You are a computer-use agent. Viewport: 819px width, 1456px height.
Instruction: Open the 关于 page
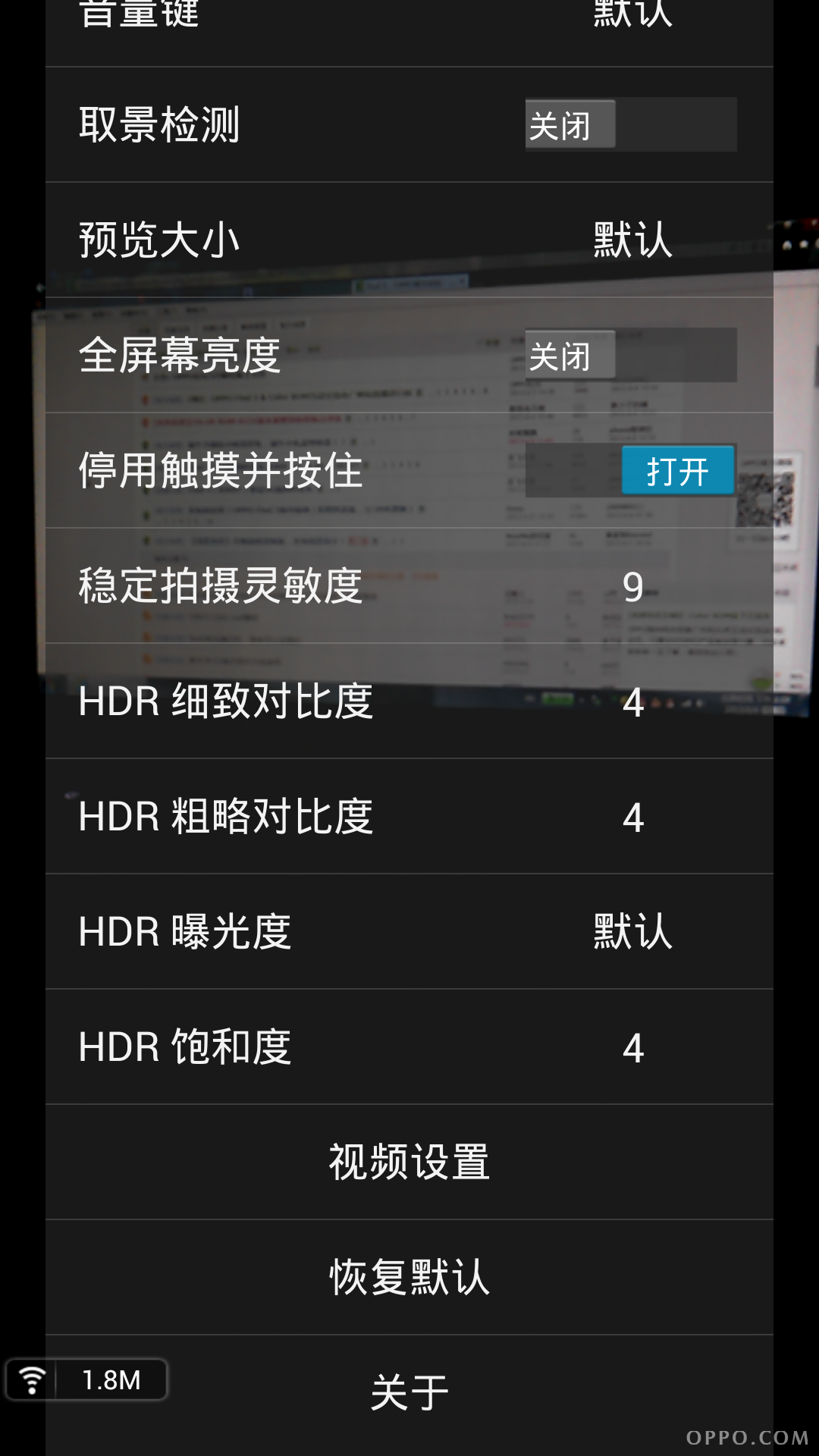pos(409,1392)
